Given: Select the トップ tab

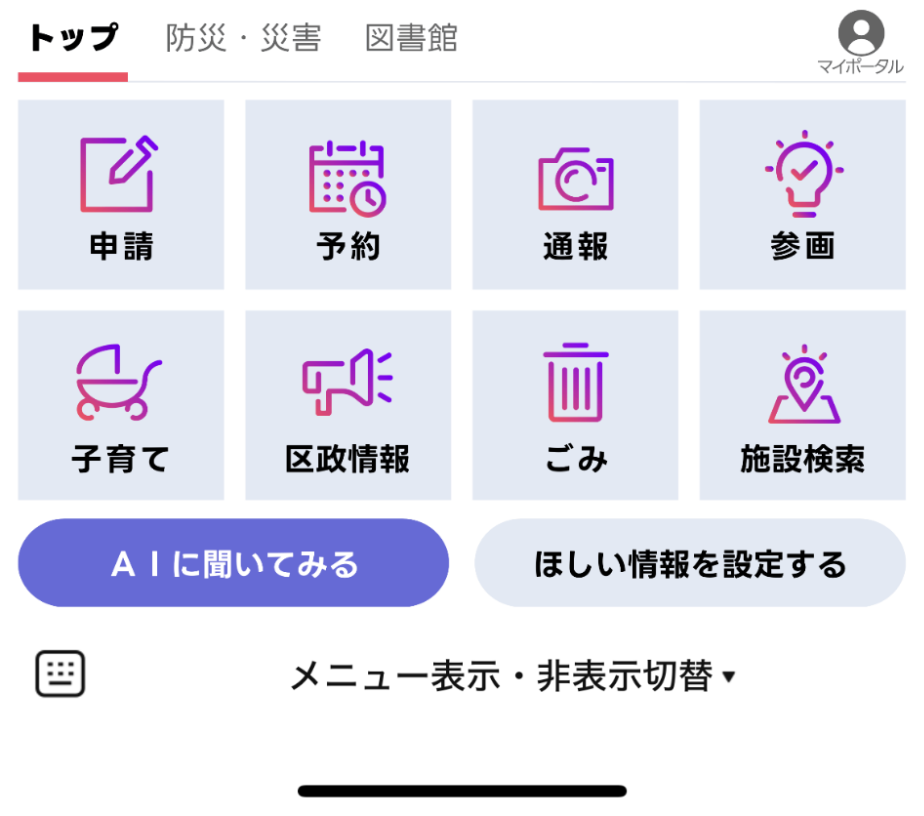Looking at the screenshot, I should click(x=73, y=39).
